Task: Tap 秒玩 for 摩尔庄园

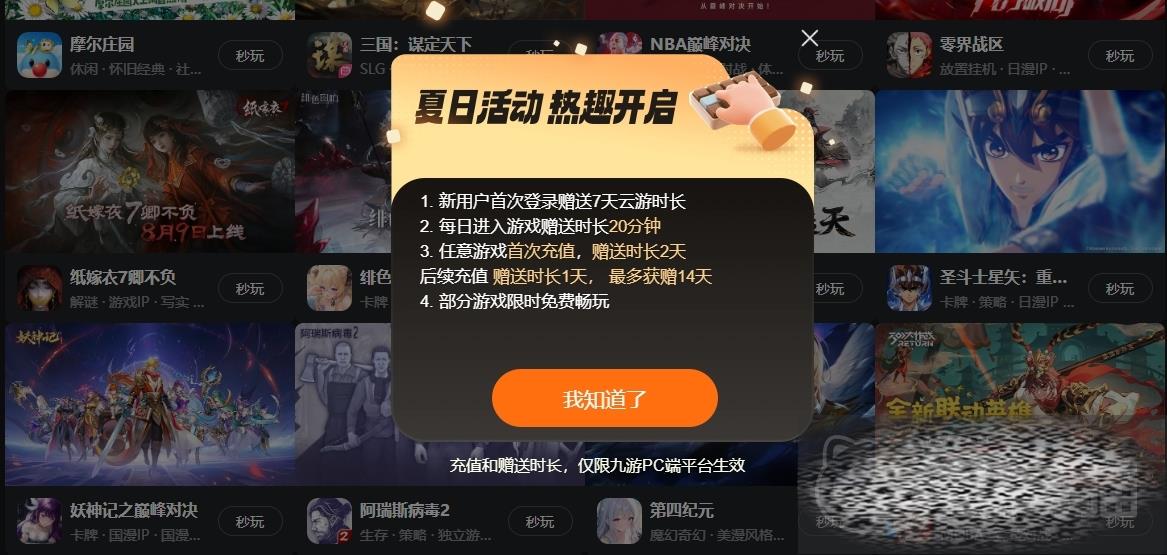Action: click(250, 56)
